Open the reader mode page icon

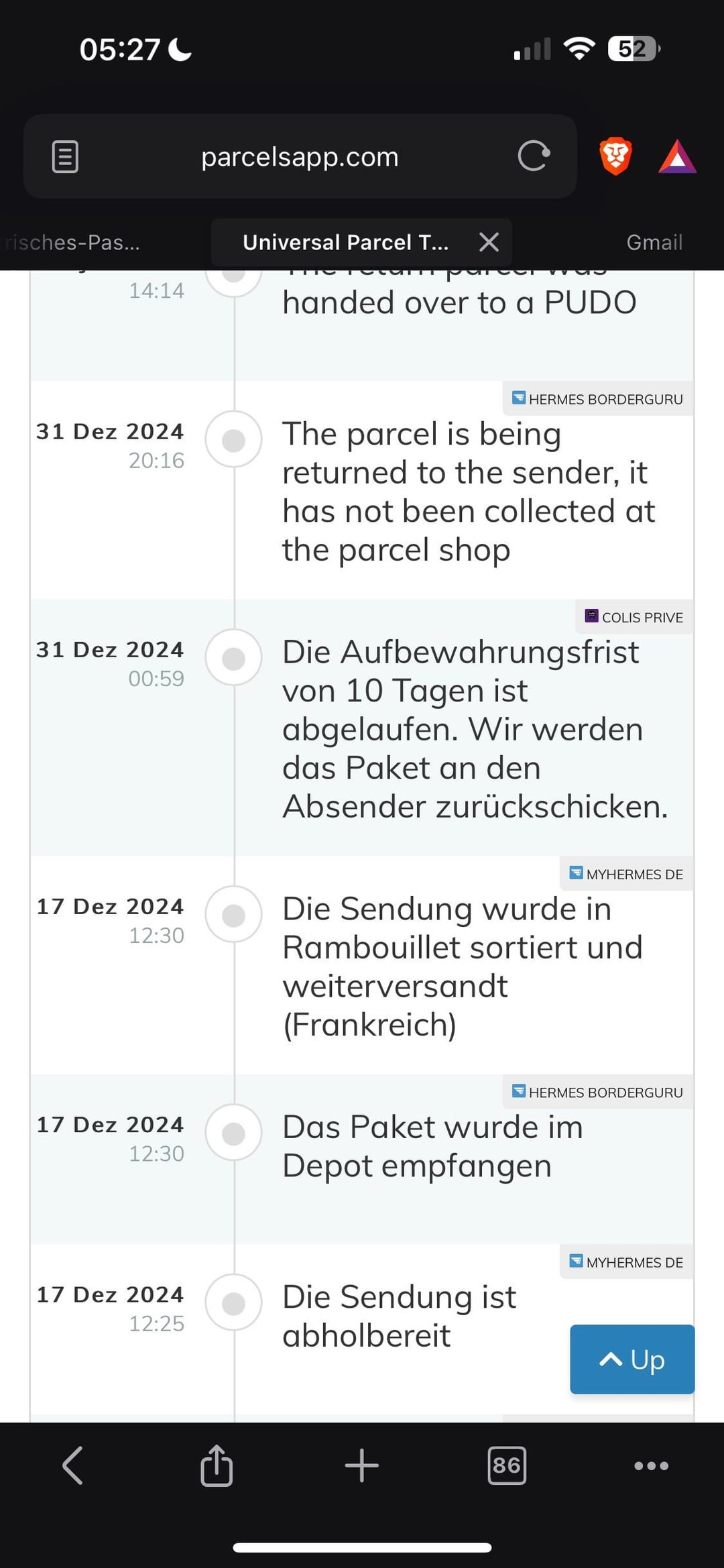click(65, 156)
